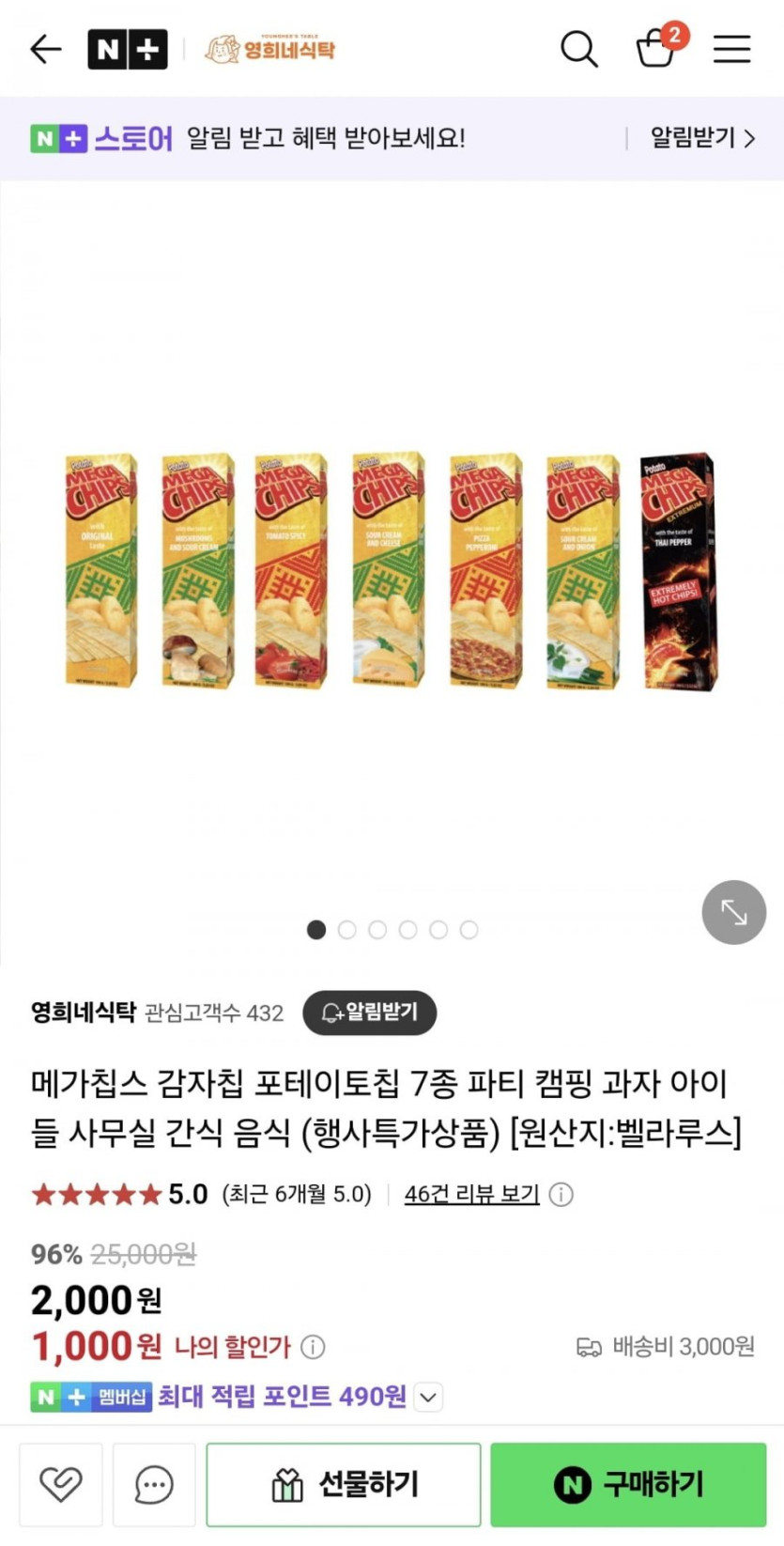Tap 선물하기 to send as gift

[x=344, y=1485]
